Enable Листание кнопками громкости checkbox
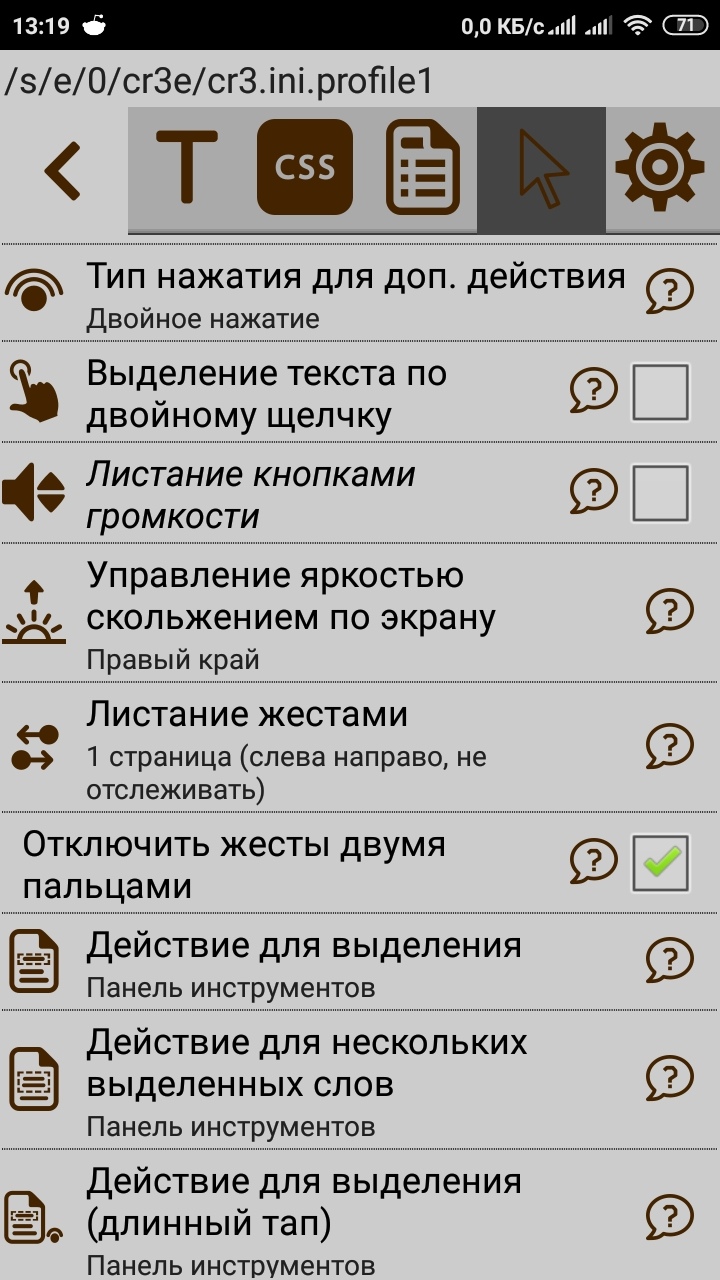This screenshot has width=720, height=1280. 660,493
